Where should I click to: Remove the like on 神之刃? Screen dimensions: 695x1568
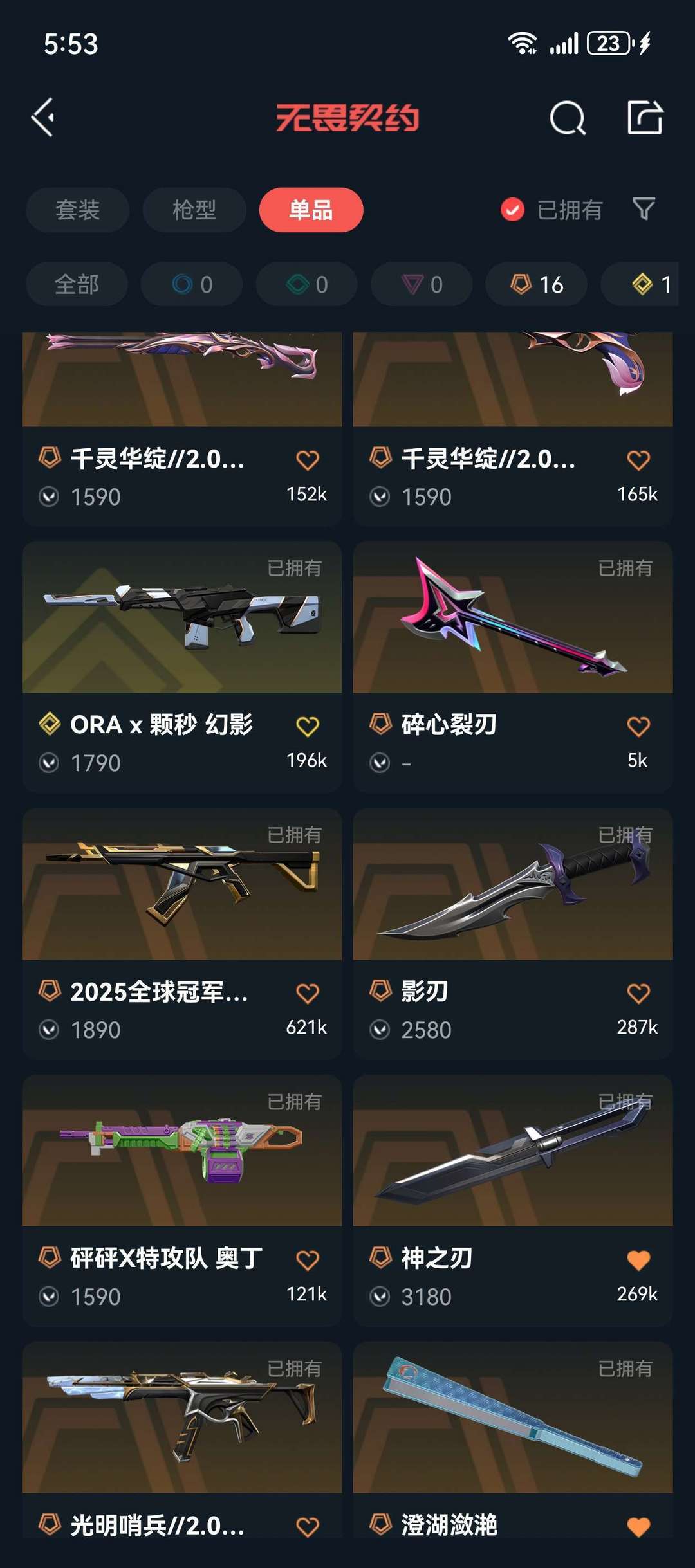click(638, 1260)
